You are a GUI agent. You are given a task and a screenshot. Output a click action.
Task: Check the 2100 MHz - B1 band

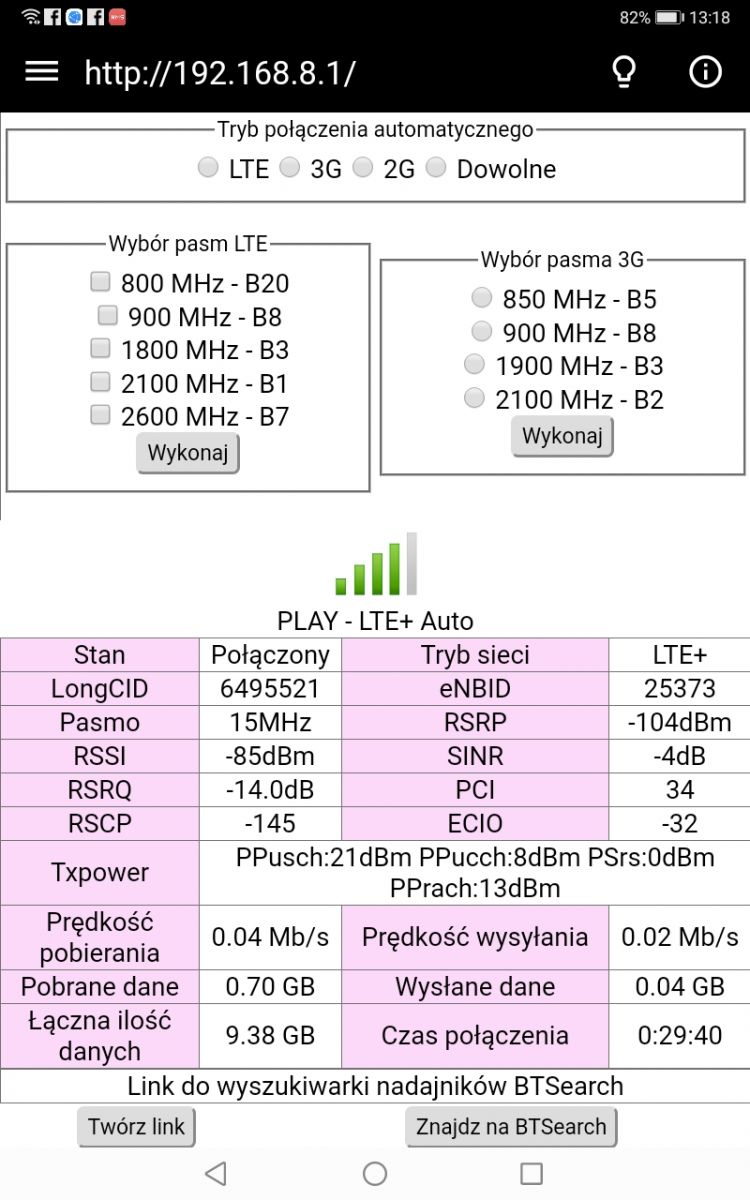click(x=100, y=381)
